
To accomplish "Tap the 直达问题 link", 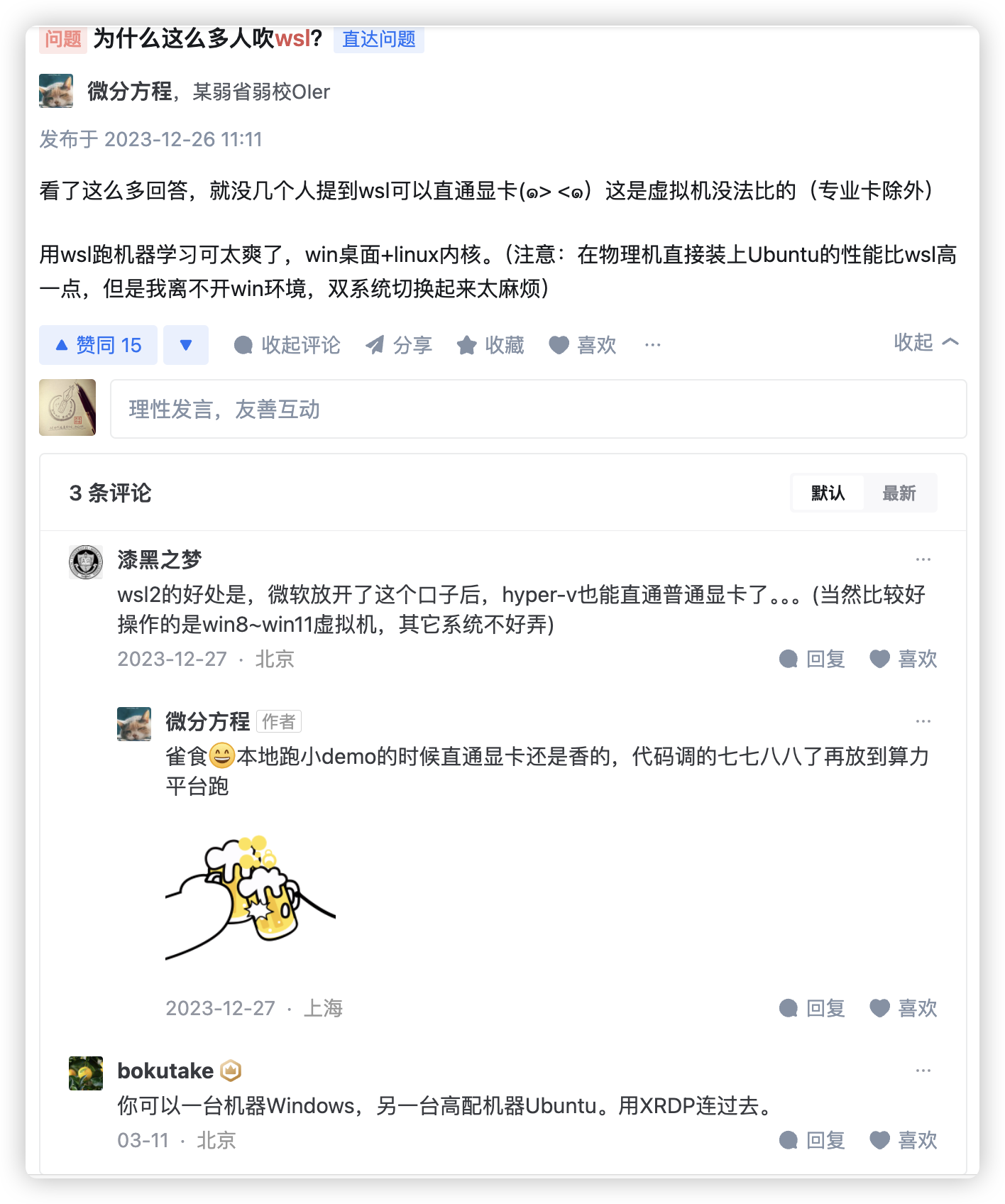I will click(x=378, y=39).
